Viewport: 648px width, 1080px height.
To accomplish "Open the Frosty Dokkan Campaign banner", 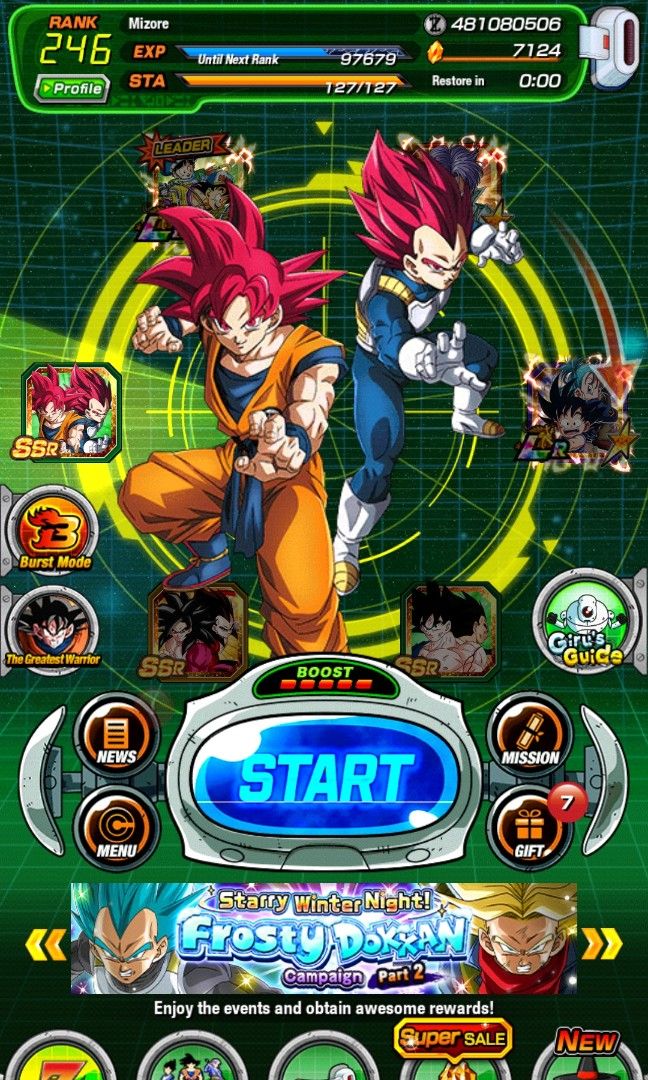I will 323,938.
